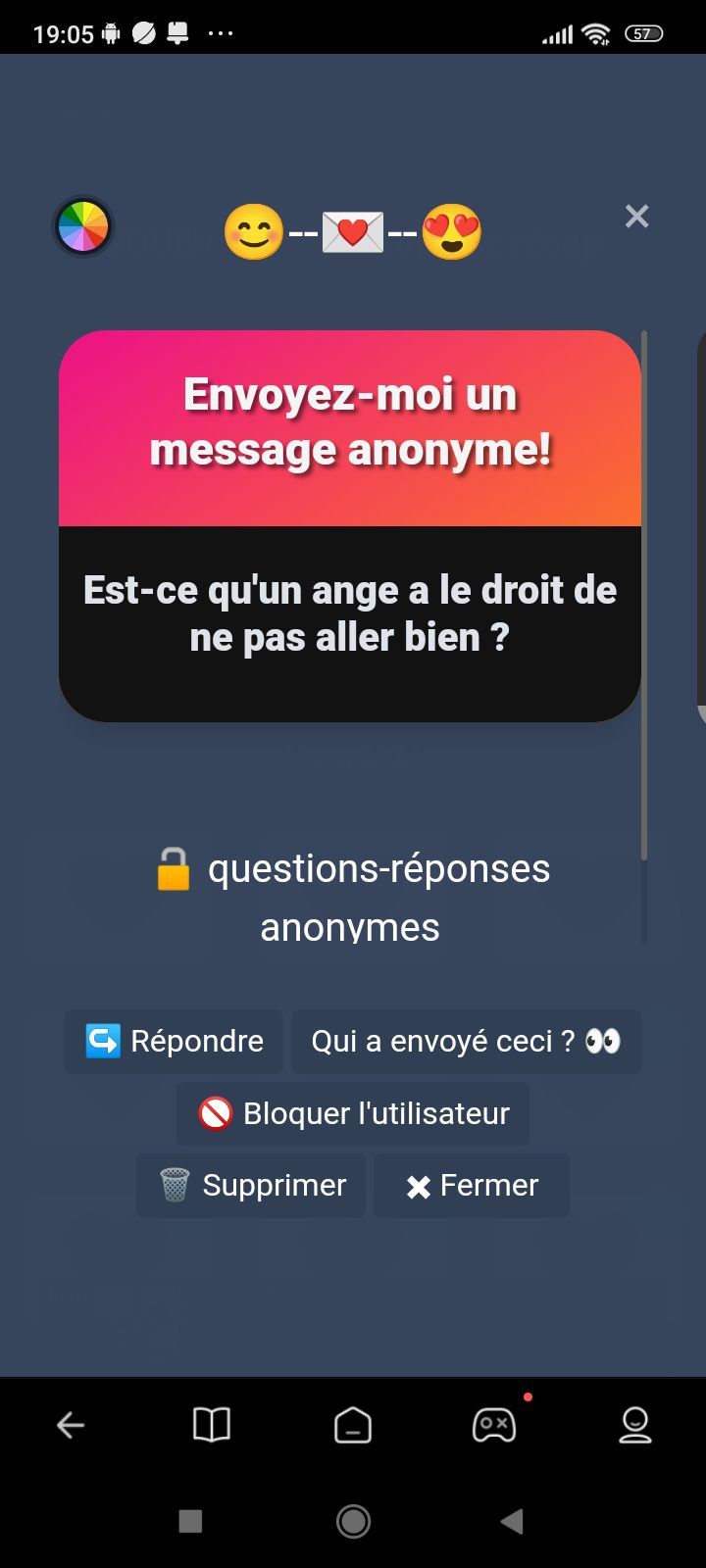This screenshot has width=706, height=1568.
Task: Tap Répondre to answer the message
Action: (x=174, y=1041)
